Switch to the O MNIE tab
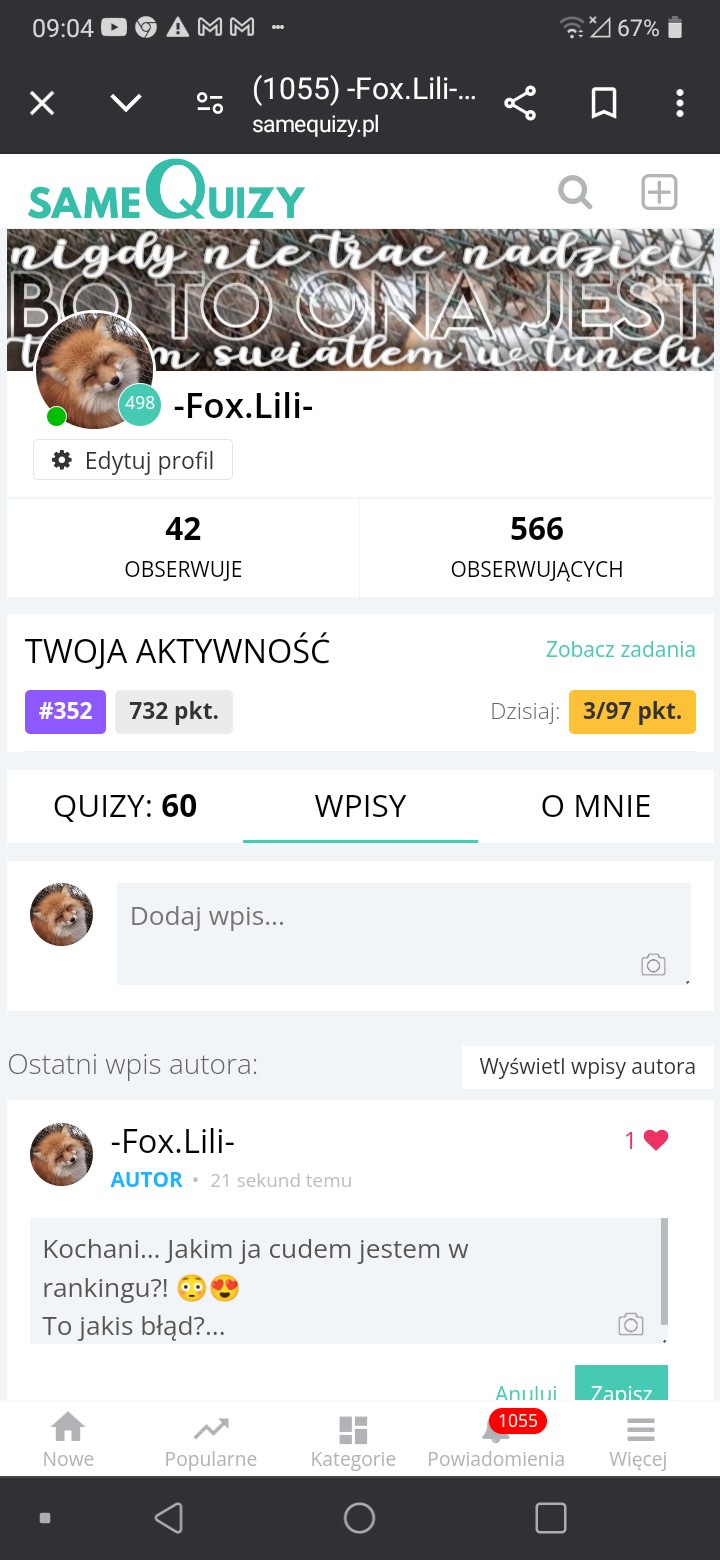Image resolution: width=720 pixels, height=1560 pixels. pos(596,806)
